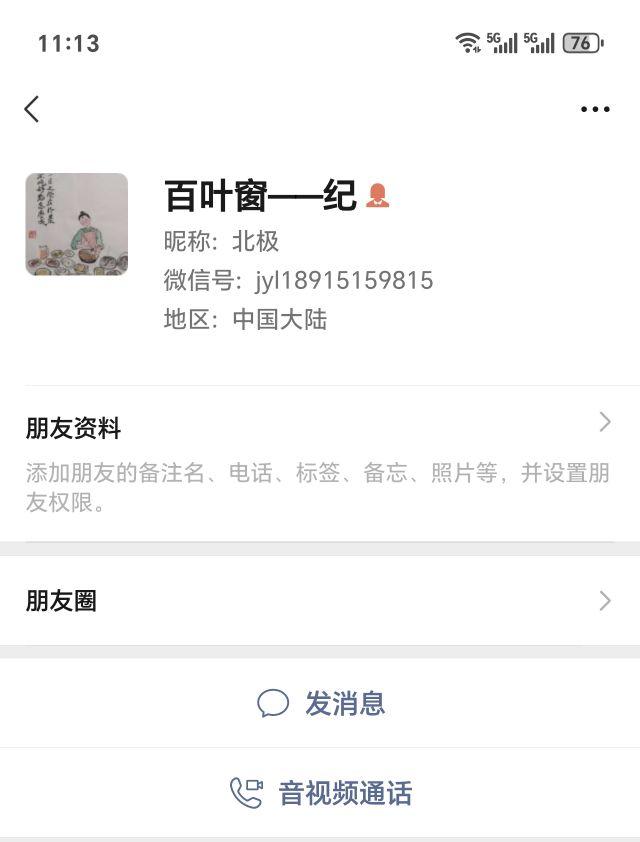640x842 pixels.
Task: Go back using the top-left arrow
Action: (32, 109)
